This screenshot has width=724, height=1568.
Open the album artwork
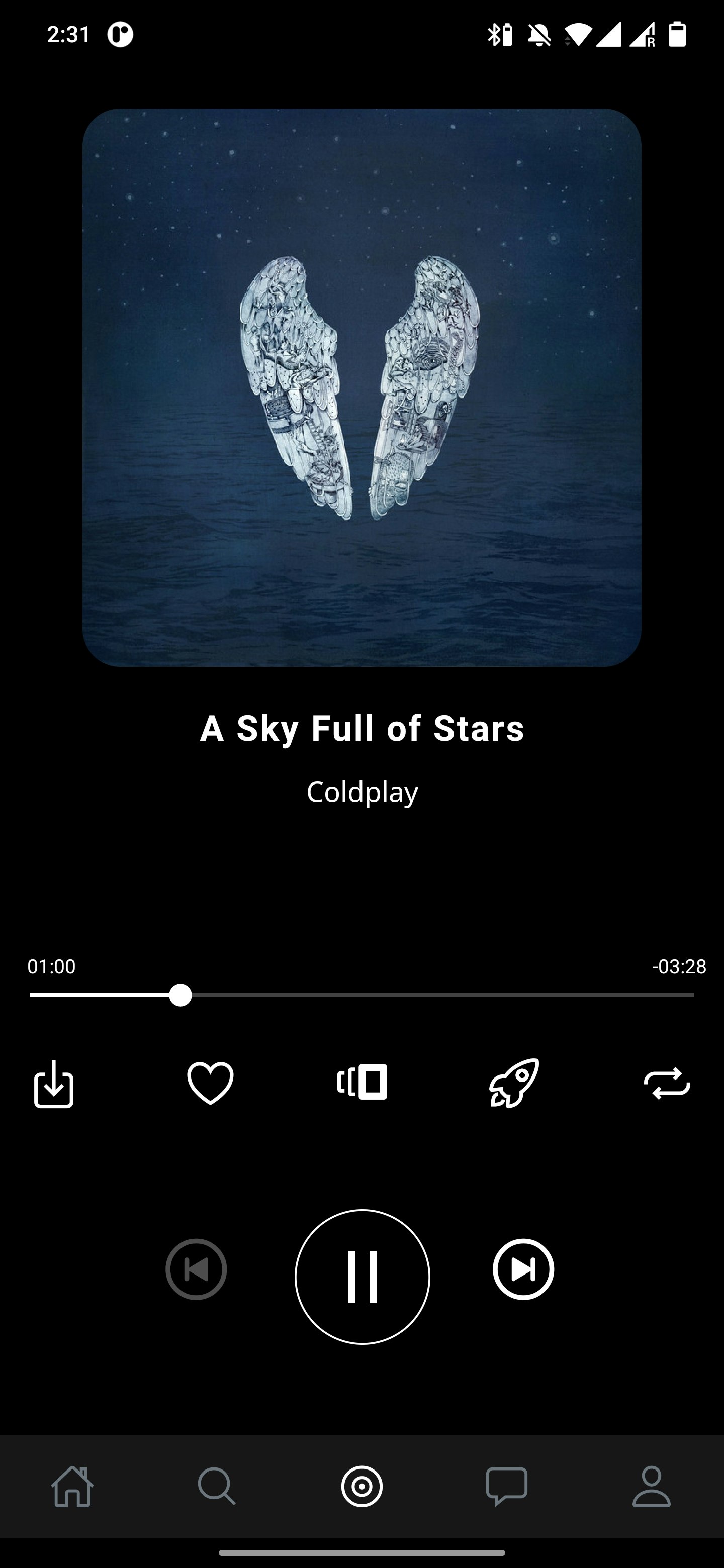click(361, 388)
